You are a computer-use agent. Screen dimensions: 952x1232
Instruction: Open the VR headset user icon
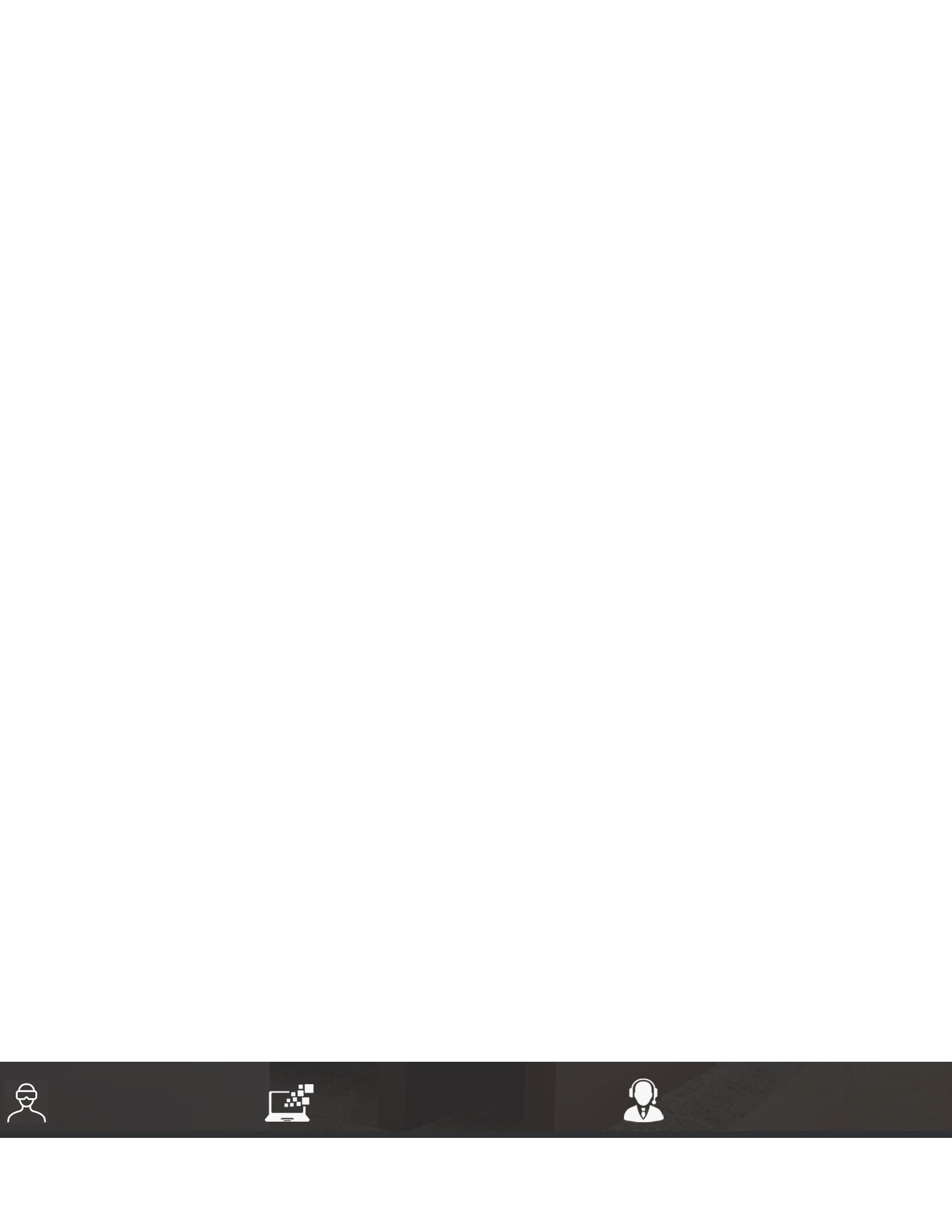click(26, 1102)
